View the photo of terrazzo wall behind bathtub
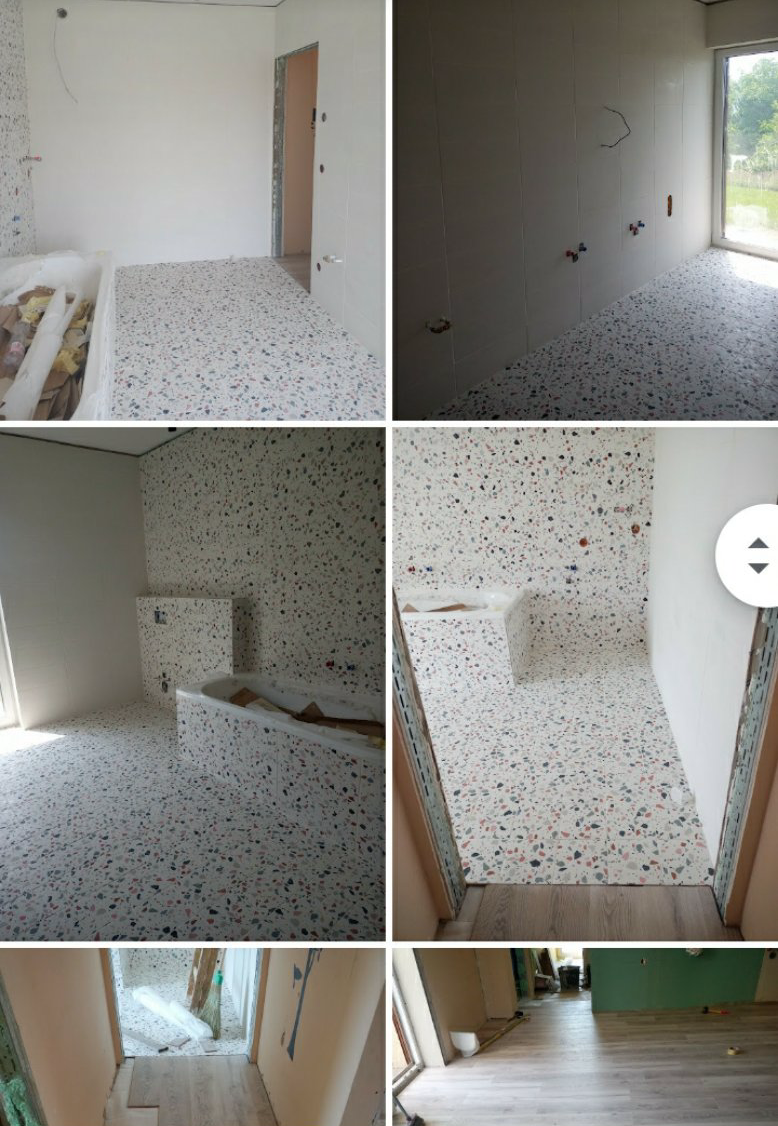778x1126 pixels. click(x=192, y=684)
